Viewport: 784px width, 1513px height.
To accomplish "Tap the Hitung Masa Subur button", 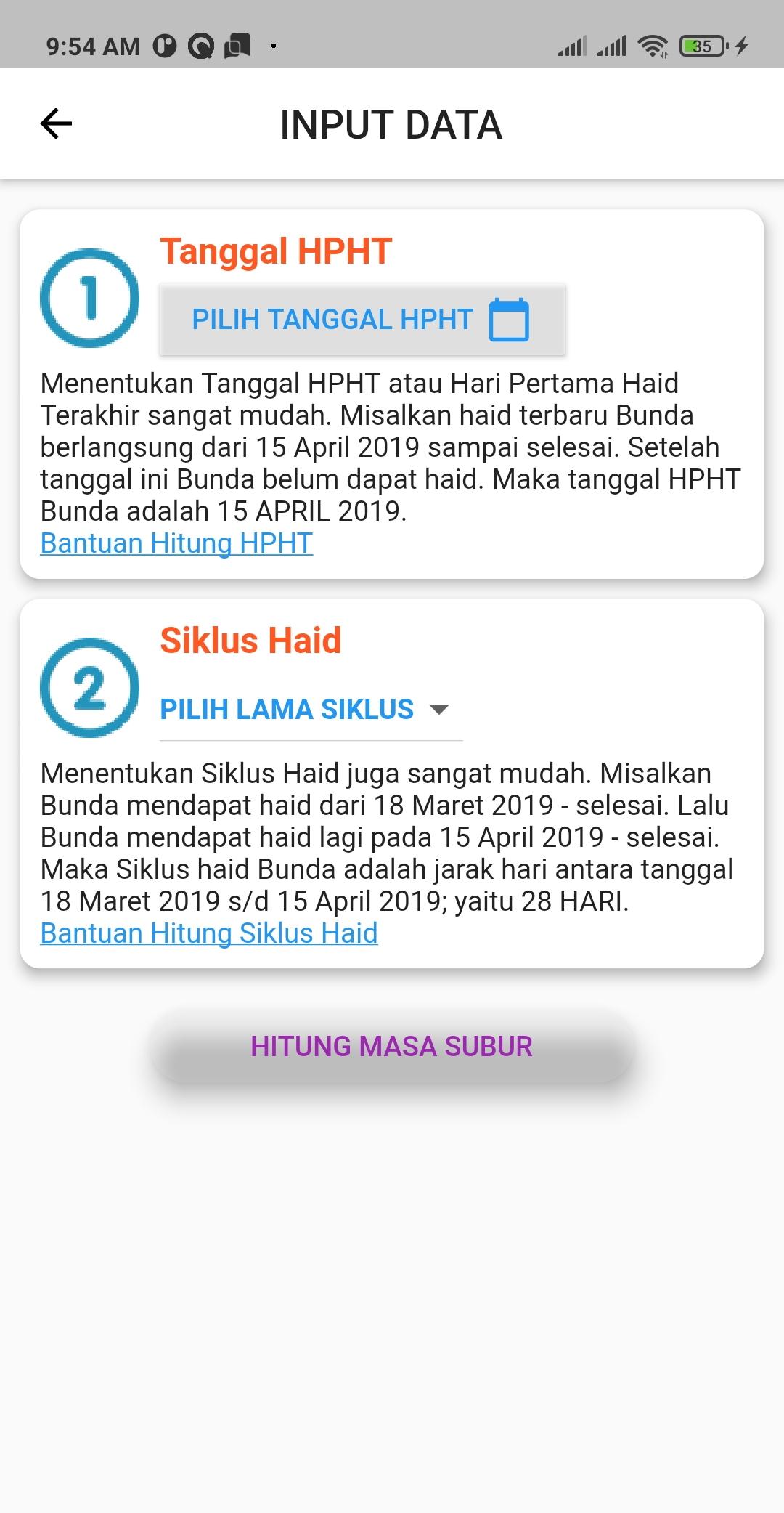I will (x=392, y=1047).
